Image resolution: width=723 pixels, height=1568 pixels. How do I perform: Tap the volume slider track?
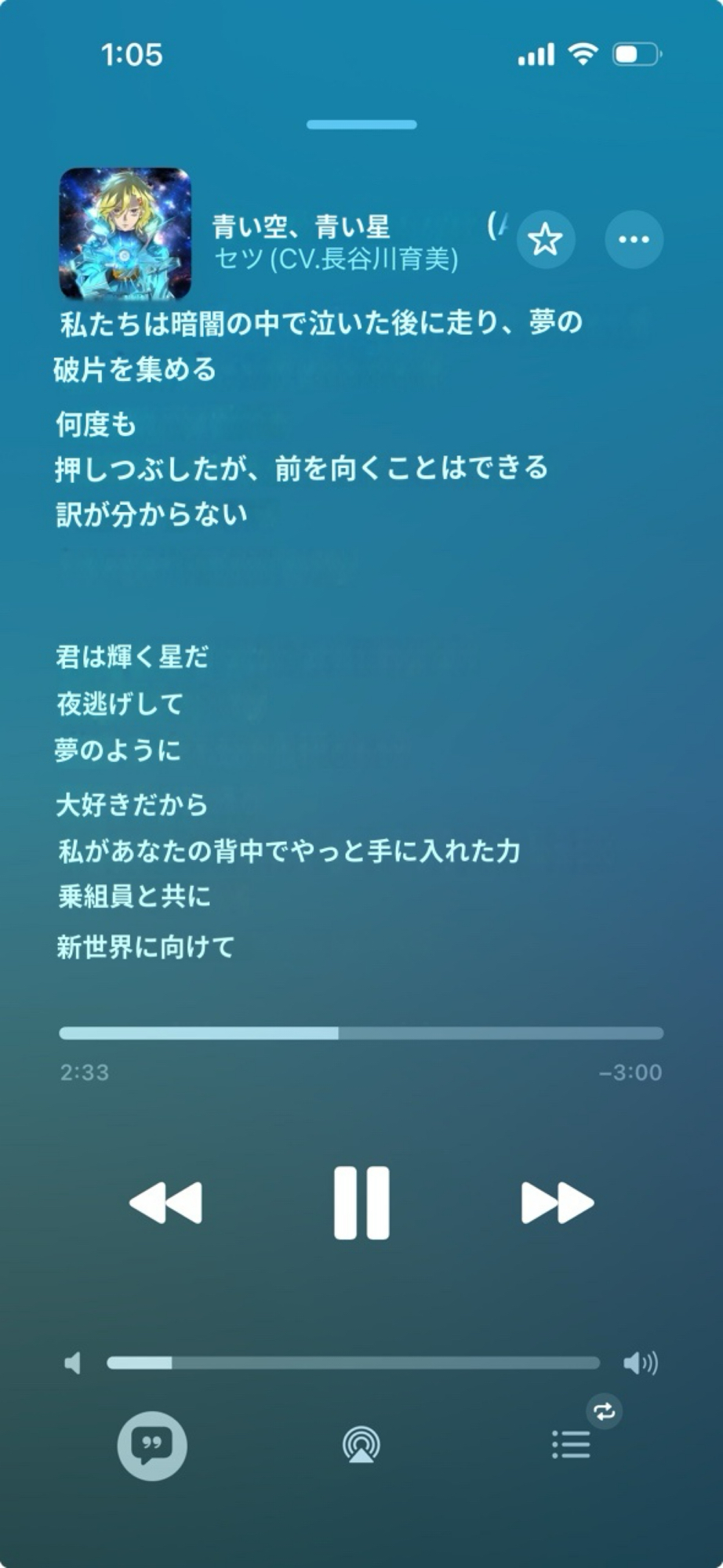[353, 1363]
